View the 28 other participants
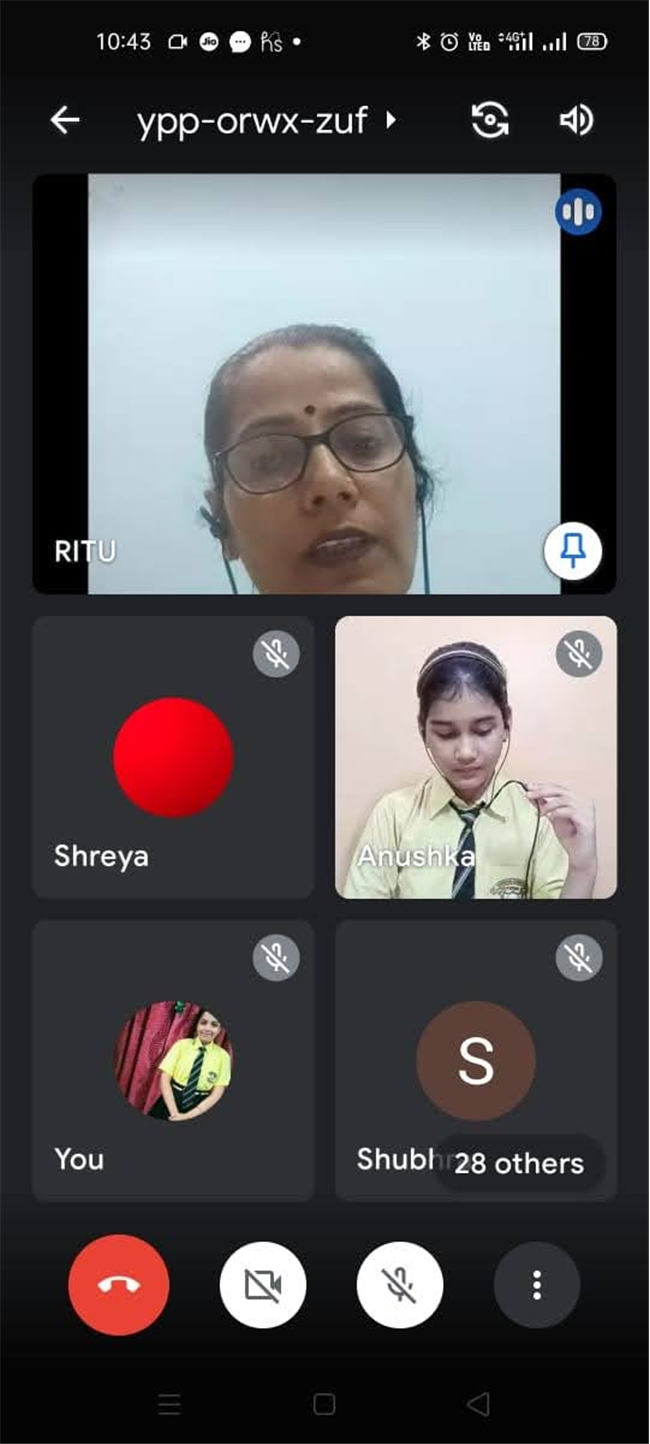Screen dimensions: 650x1444 pyautogui.click(x=519, y=1163)
